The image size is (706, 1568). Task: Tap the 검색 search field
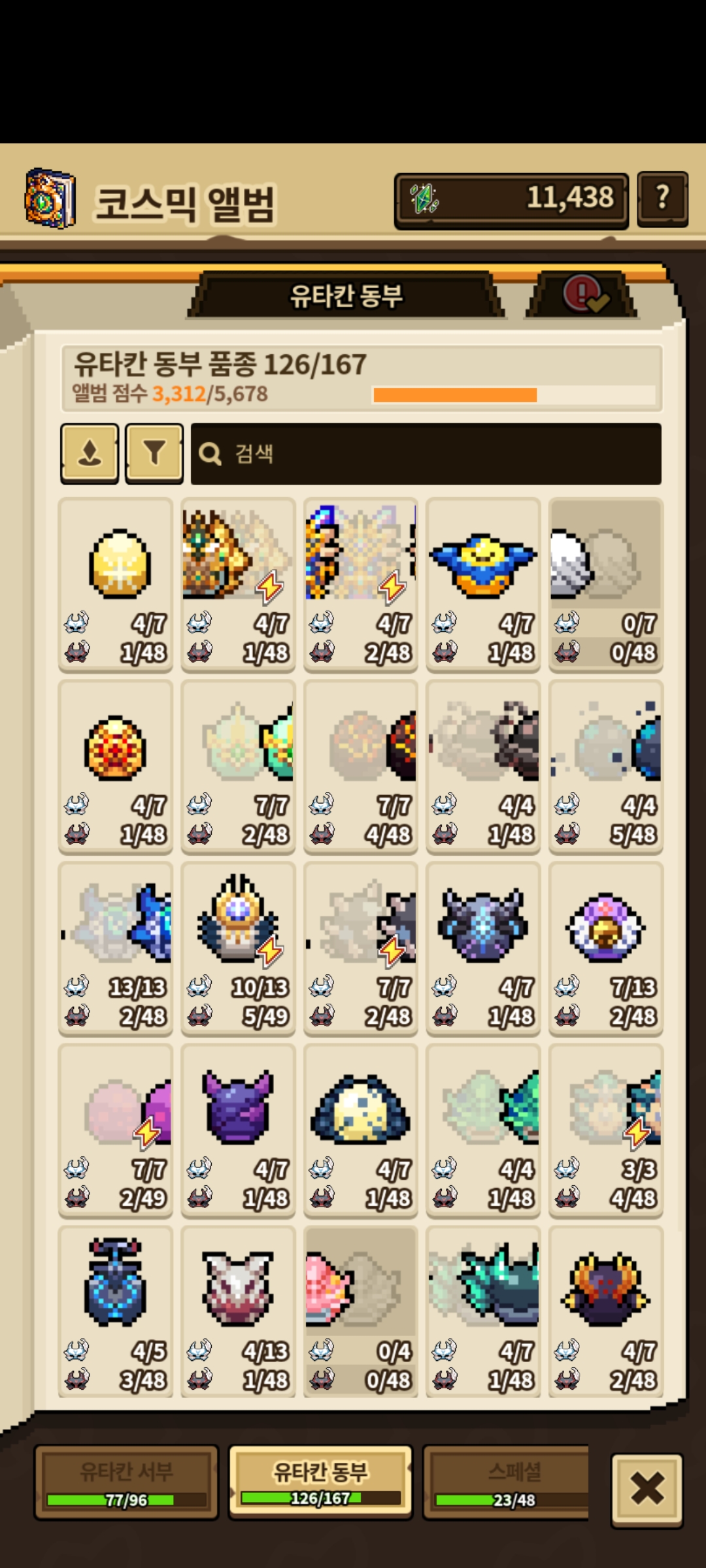[x=426, y=453]
